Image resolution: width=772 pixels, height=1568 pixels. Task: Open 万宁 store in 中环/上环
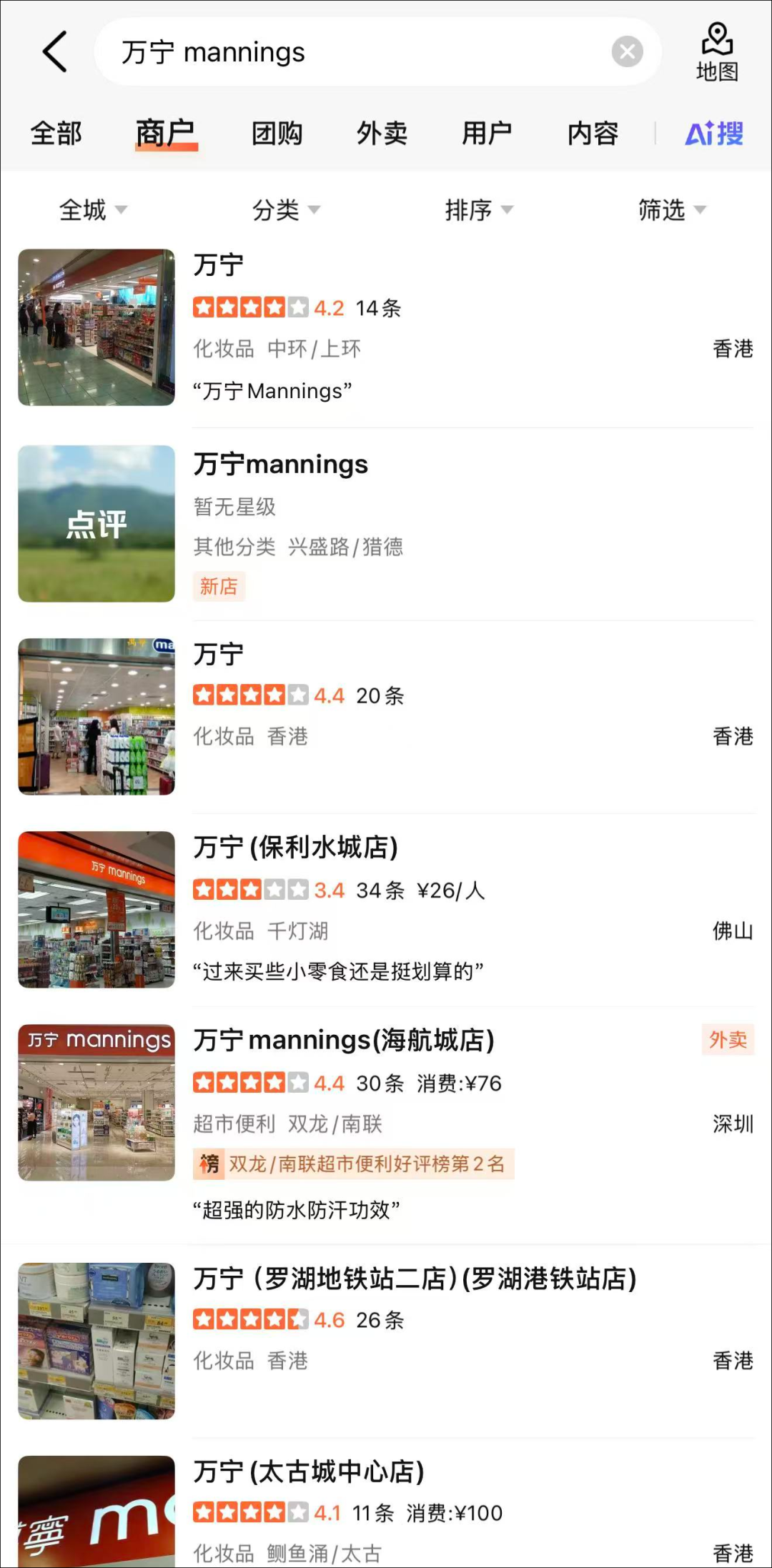pyautogui.click(x=386, y=327)
